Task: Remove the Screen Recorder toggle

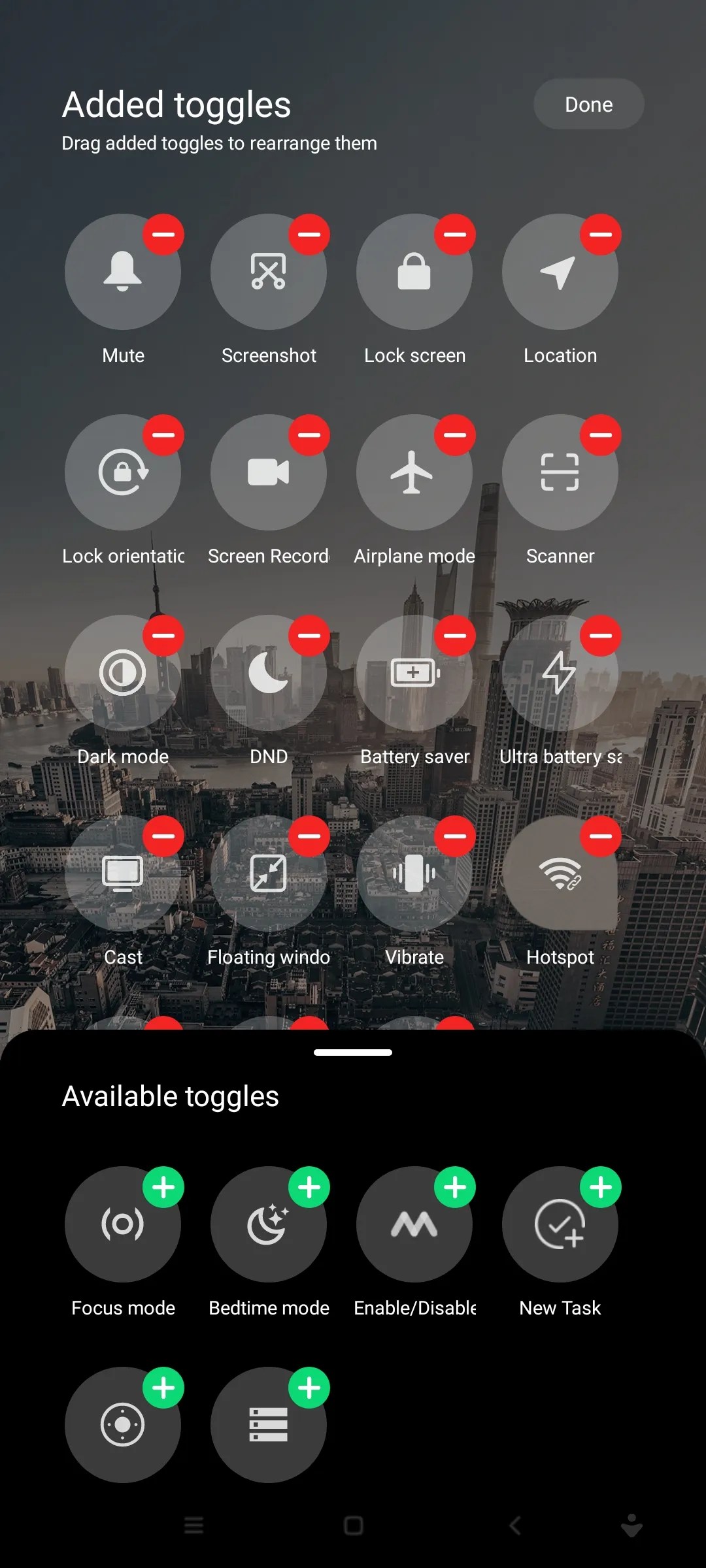Action: pos(309,435)
